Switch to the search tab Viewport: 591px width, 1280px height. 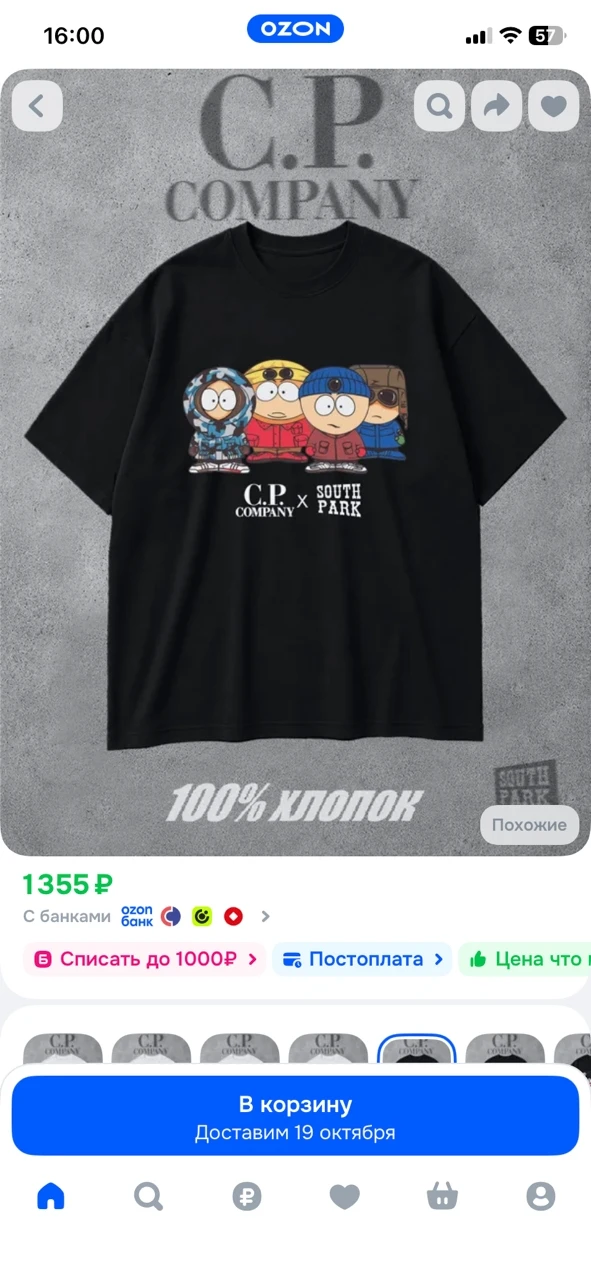pos(148,1196)
